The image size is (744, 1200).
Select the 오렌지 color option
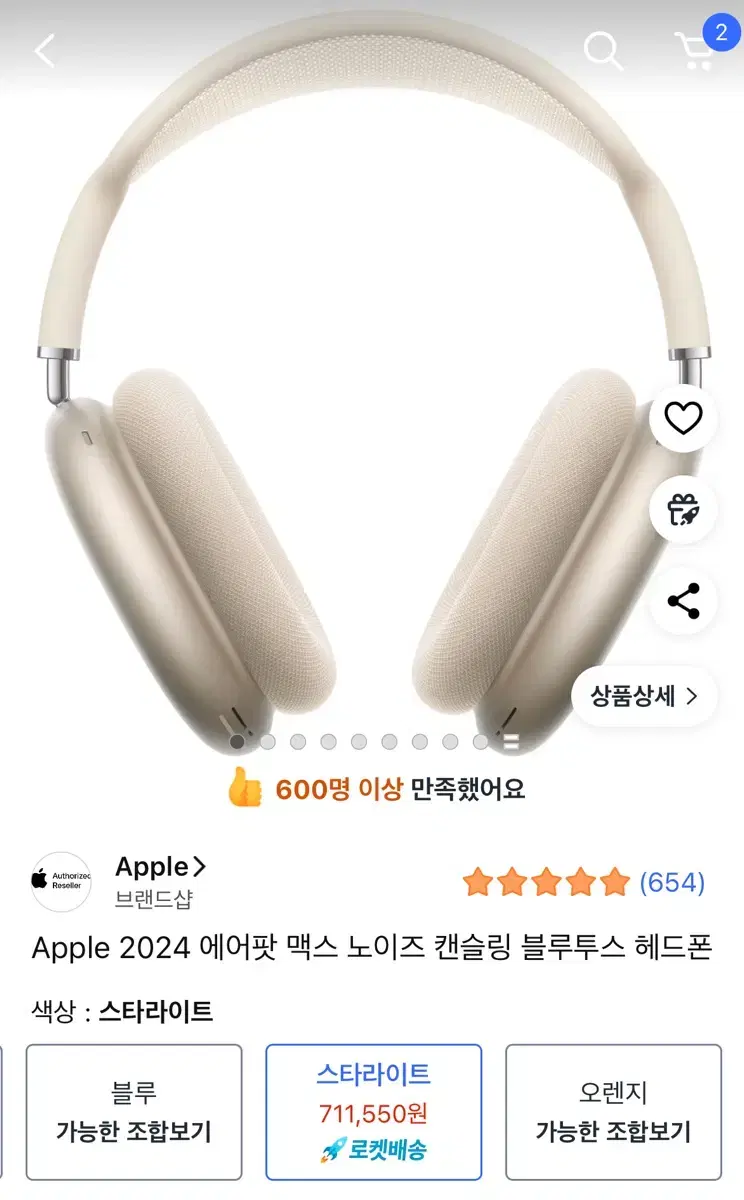tap(614, 1112)
